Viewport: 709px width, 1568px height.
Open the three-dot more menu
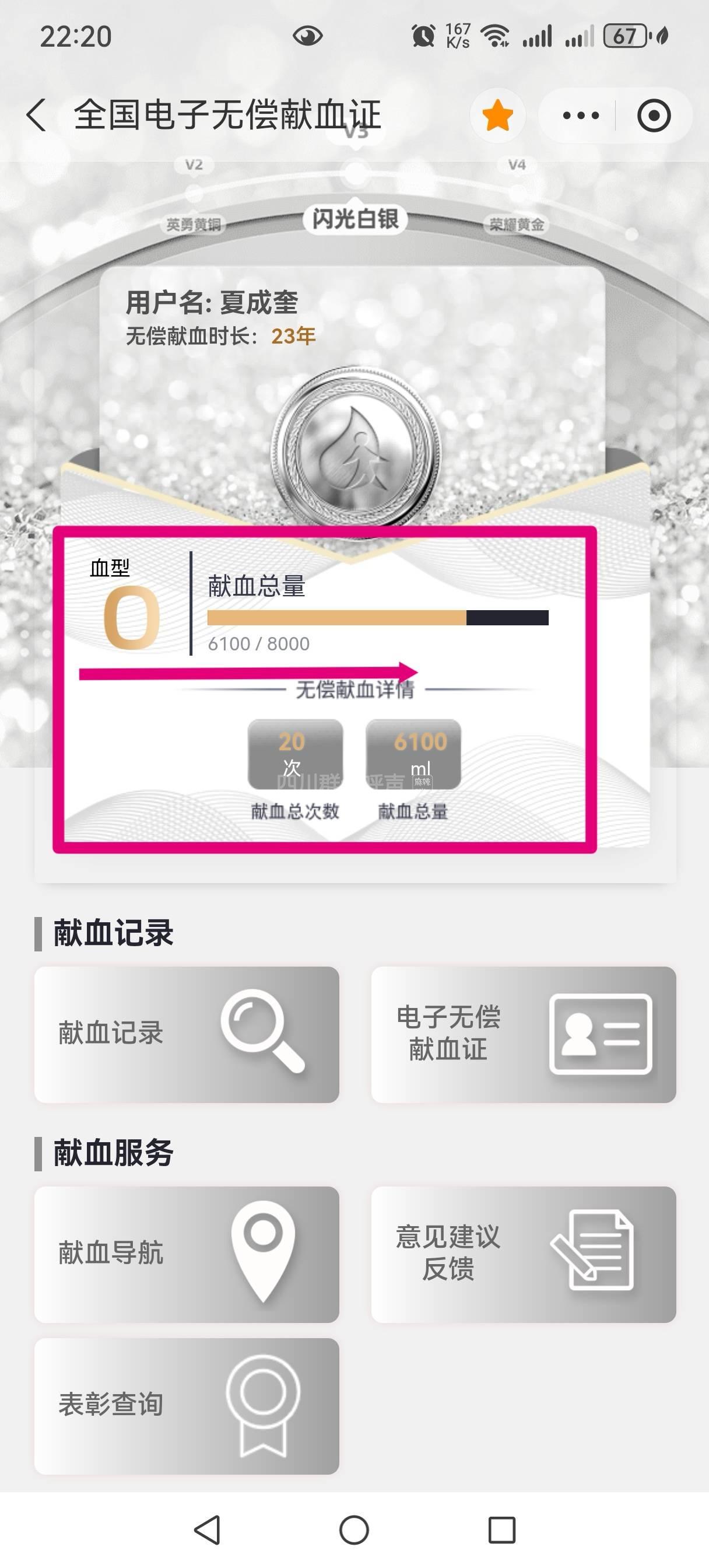[581, 115]
